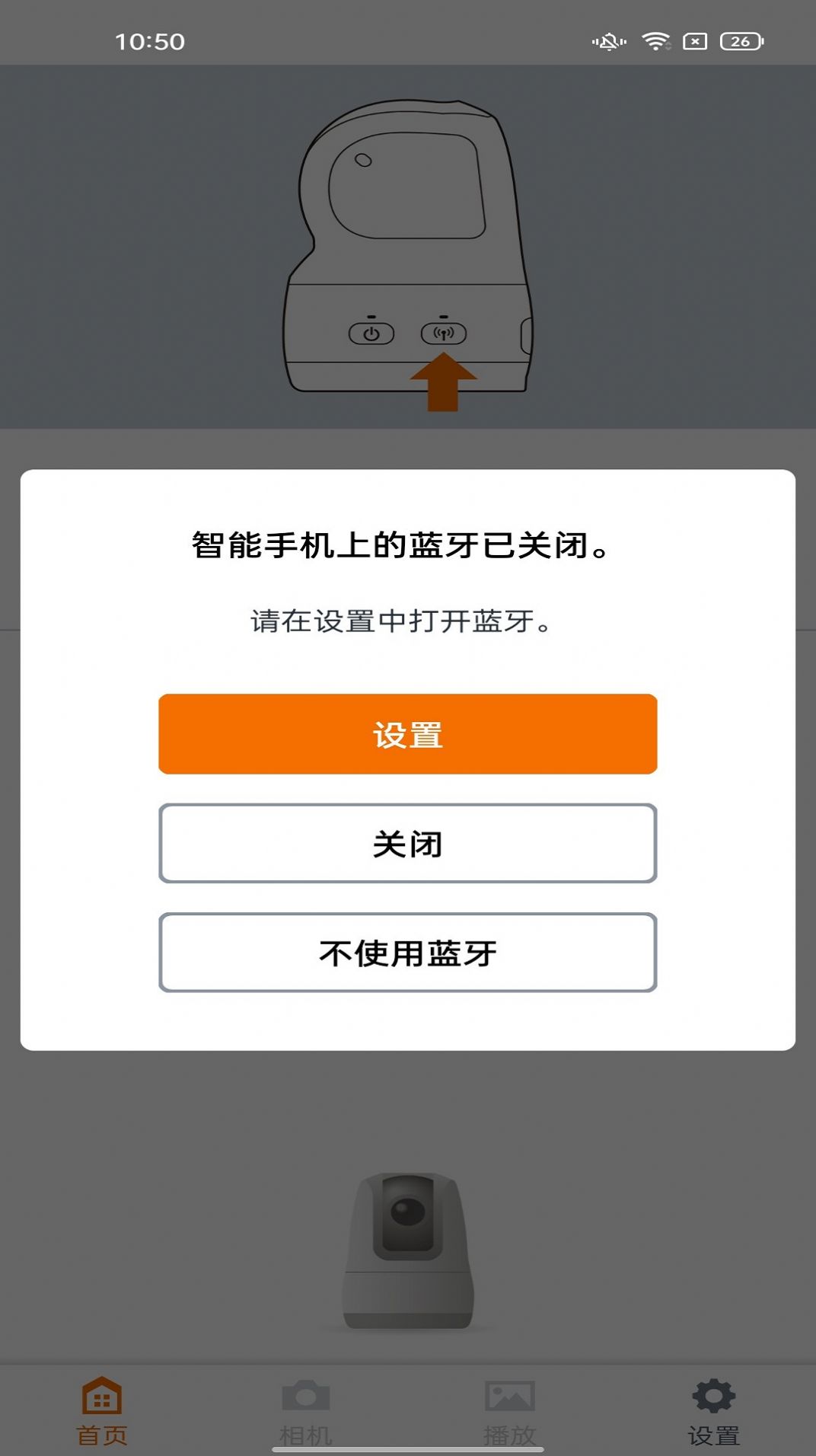
Task: Choose 不使用蓝牙 to skip Bluetooth
Action: (408, 950)
